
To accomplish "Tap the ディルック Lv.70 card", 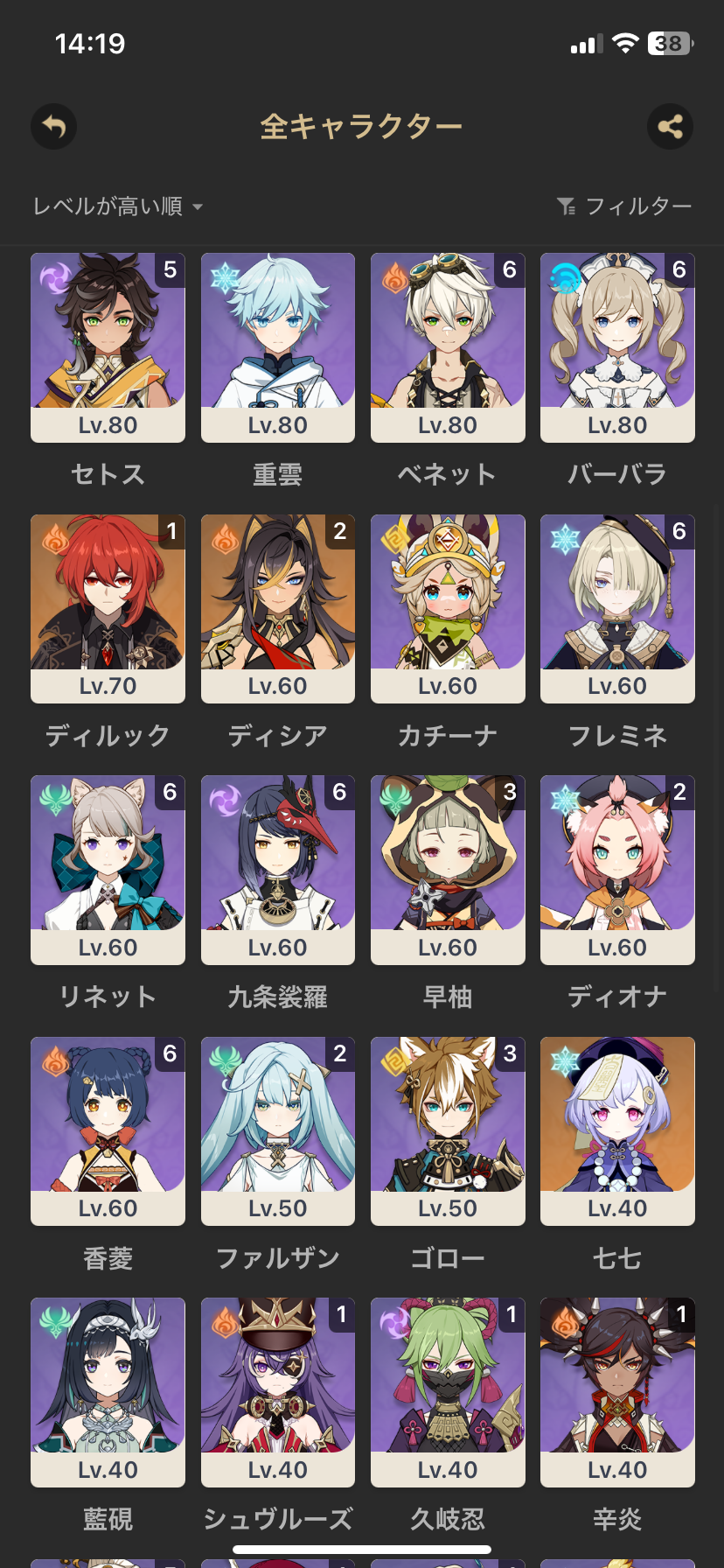I will pyautogui.click(x=108, y=608).
